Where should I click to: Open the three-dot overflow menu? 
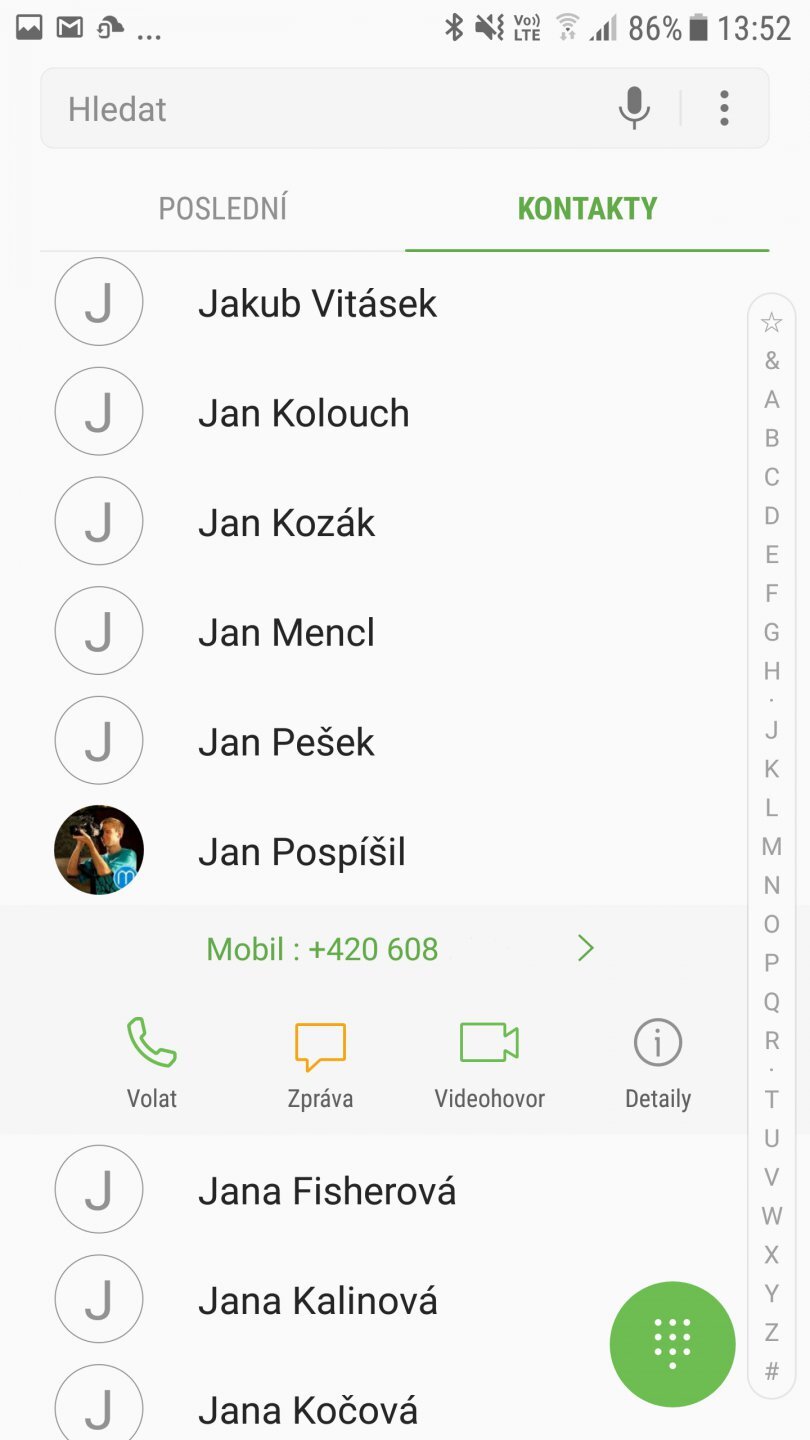coord(724,108)
